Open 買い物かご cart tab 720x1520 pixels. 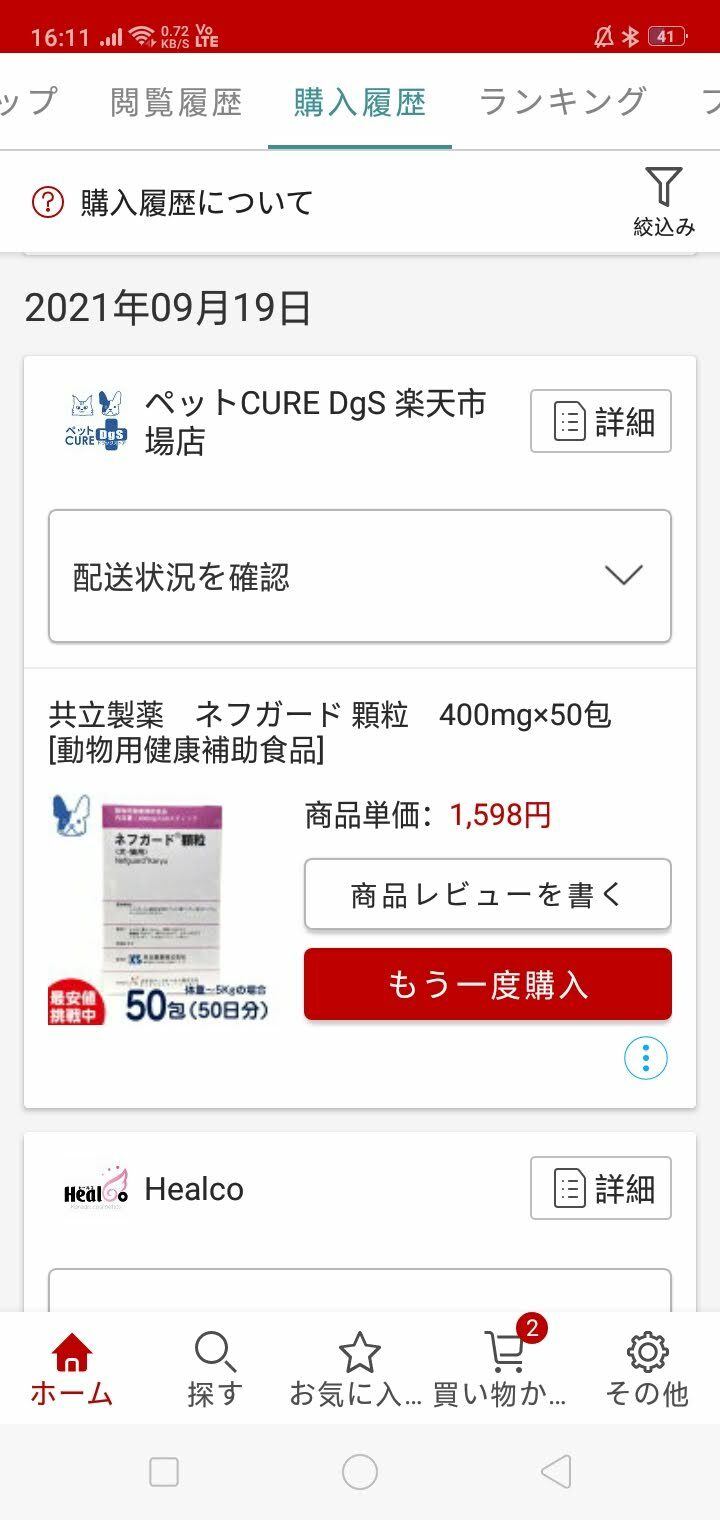[x=503, y=1368]
